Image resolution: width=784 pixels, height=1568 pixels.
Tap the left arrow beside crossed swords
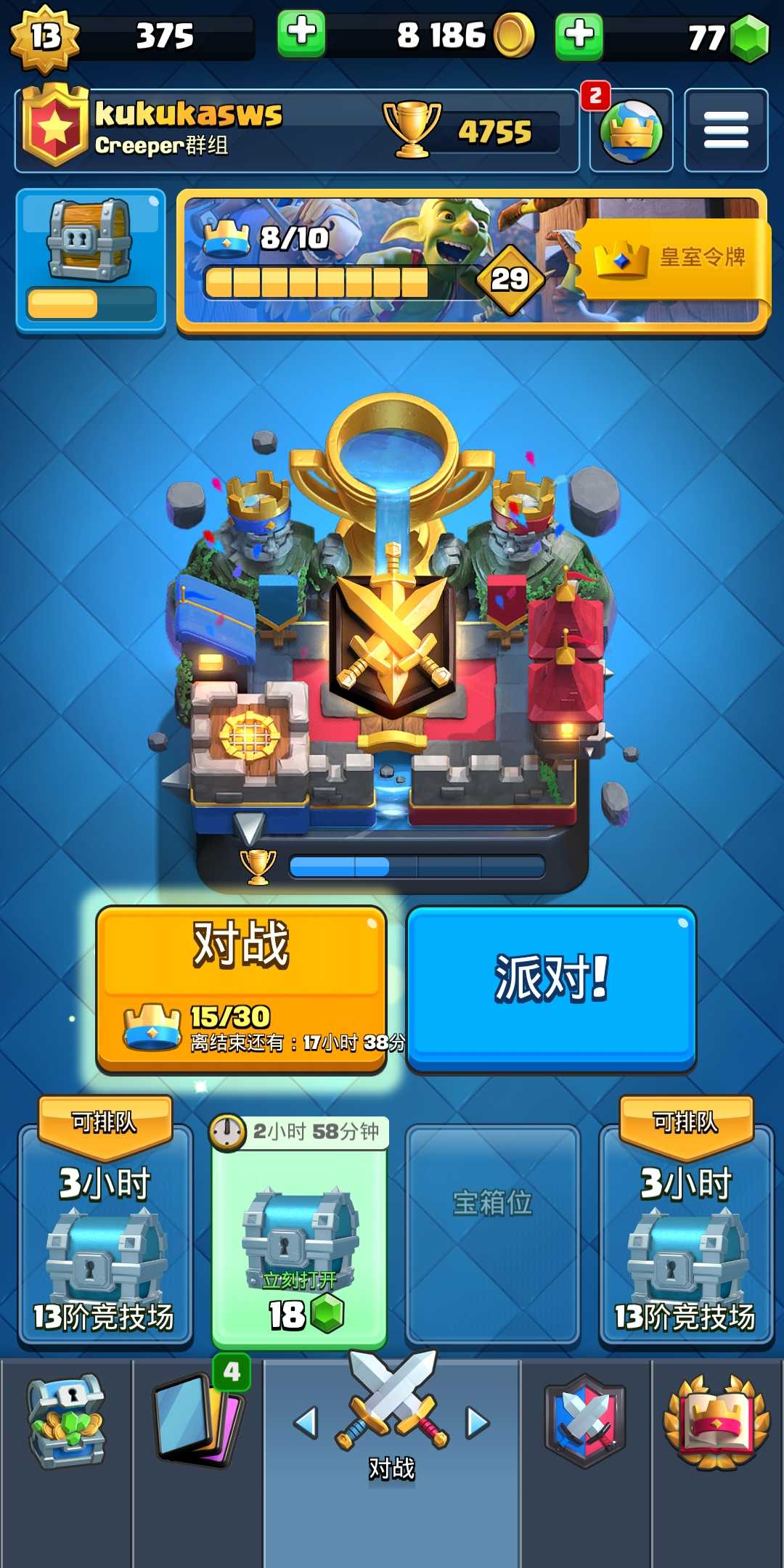pos(306,1423)
